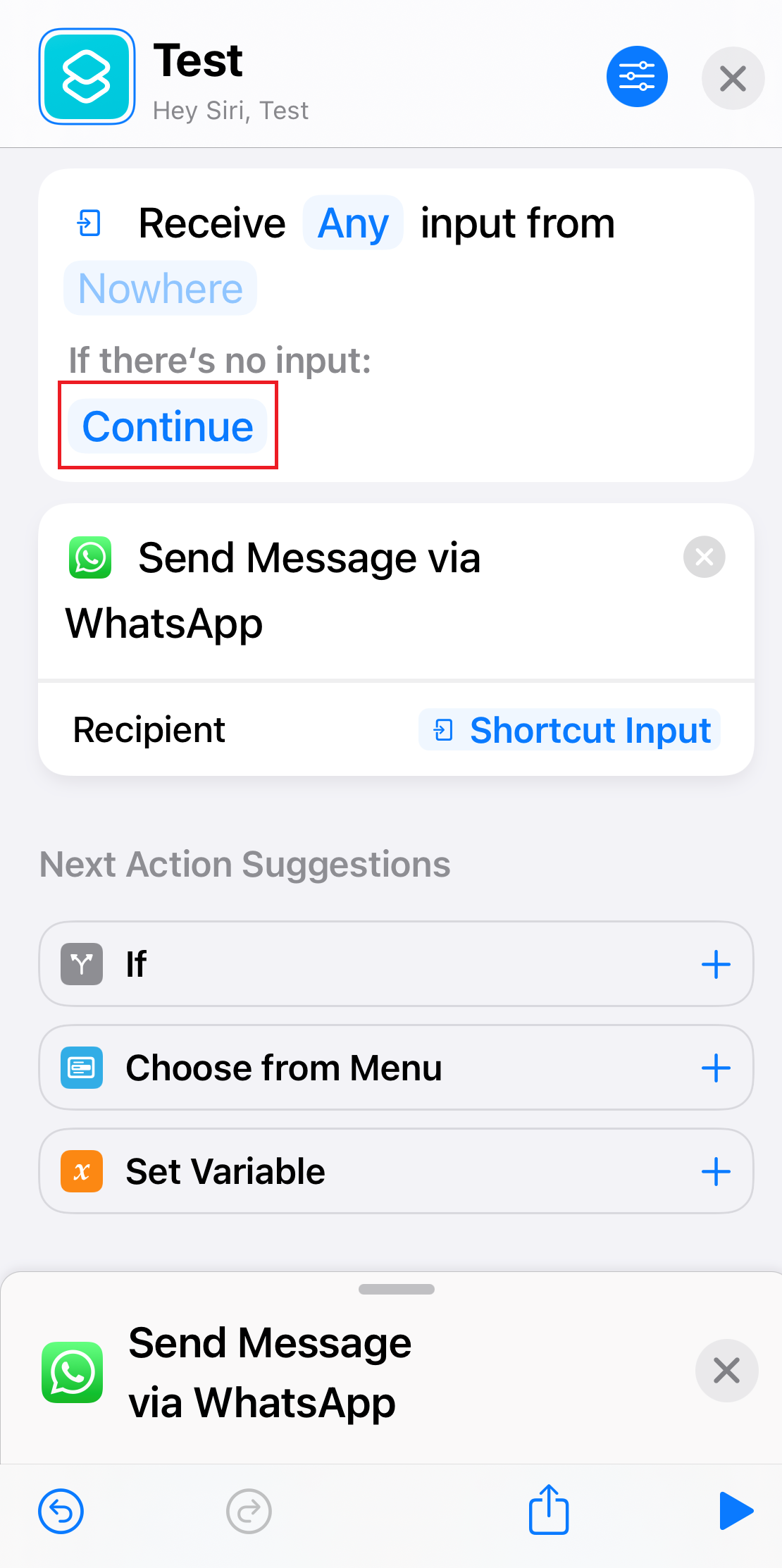
Task: Rename the shortcut title Test
Action: [x=199, y=61]
